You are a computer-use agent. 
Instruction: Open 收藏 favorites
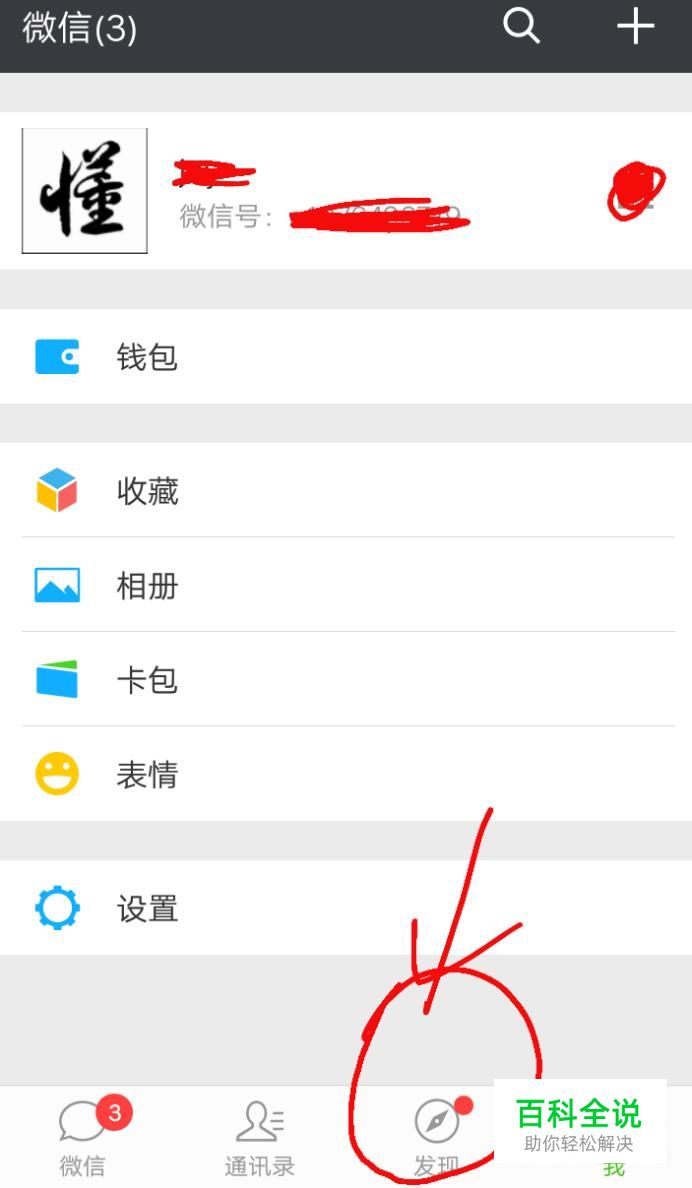345,491
